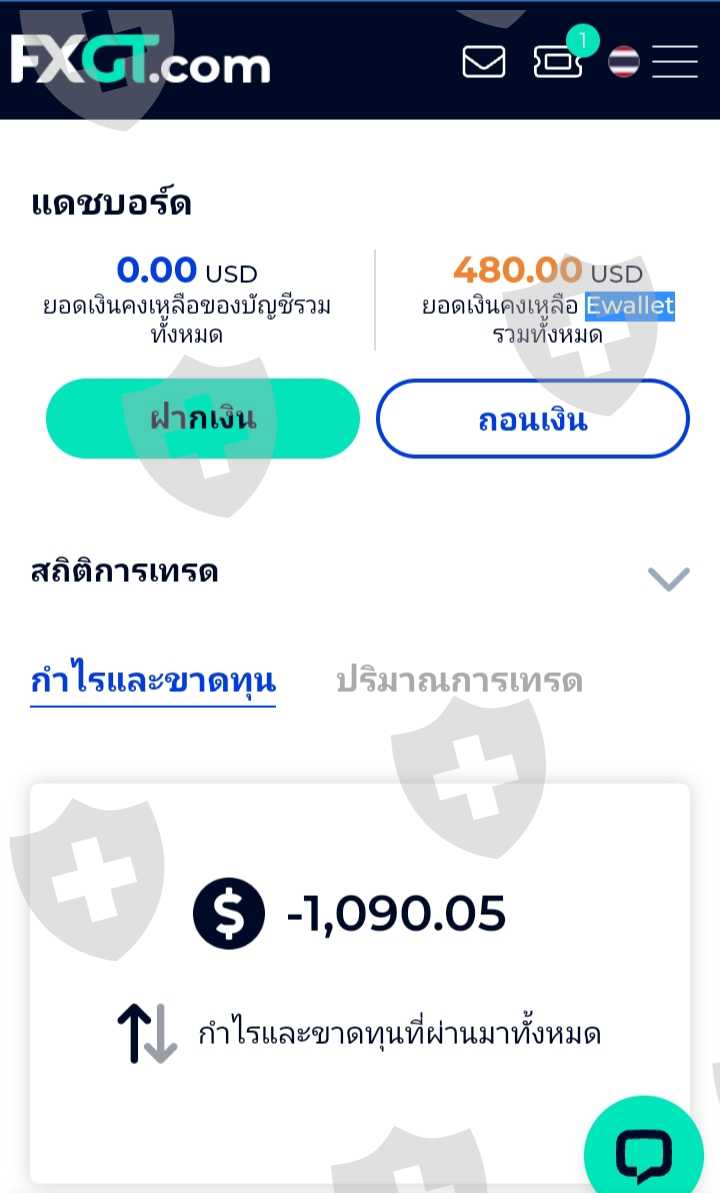Tap the green ฝากเงิน deposit button
The height and width of the screenshot is (1193, 720).
(x=202, y=418)
